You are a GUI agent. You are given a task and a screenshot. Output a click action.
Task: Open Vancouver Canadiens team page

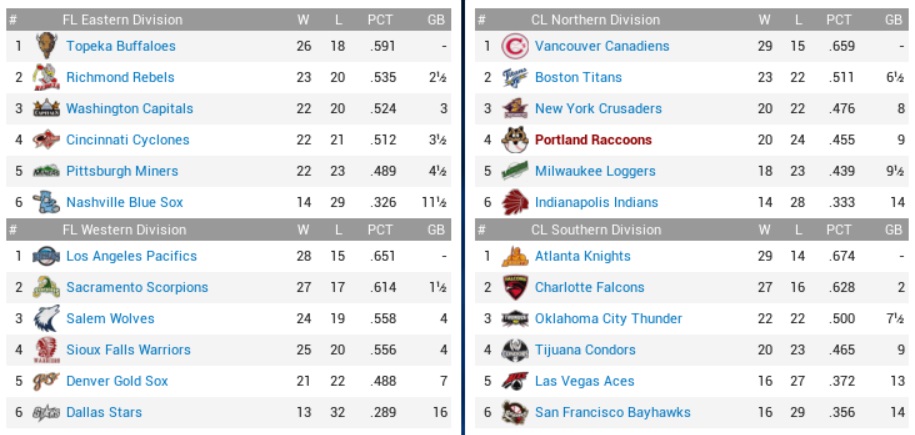[602, 46]
